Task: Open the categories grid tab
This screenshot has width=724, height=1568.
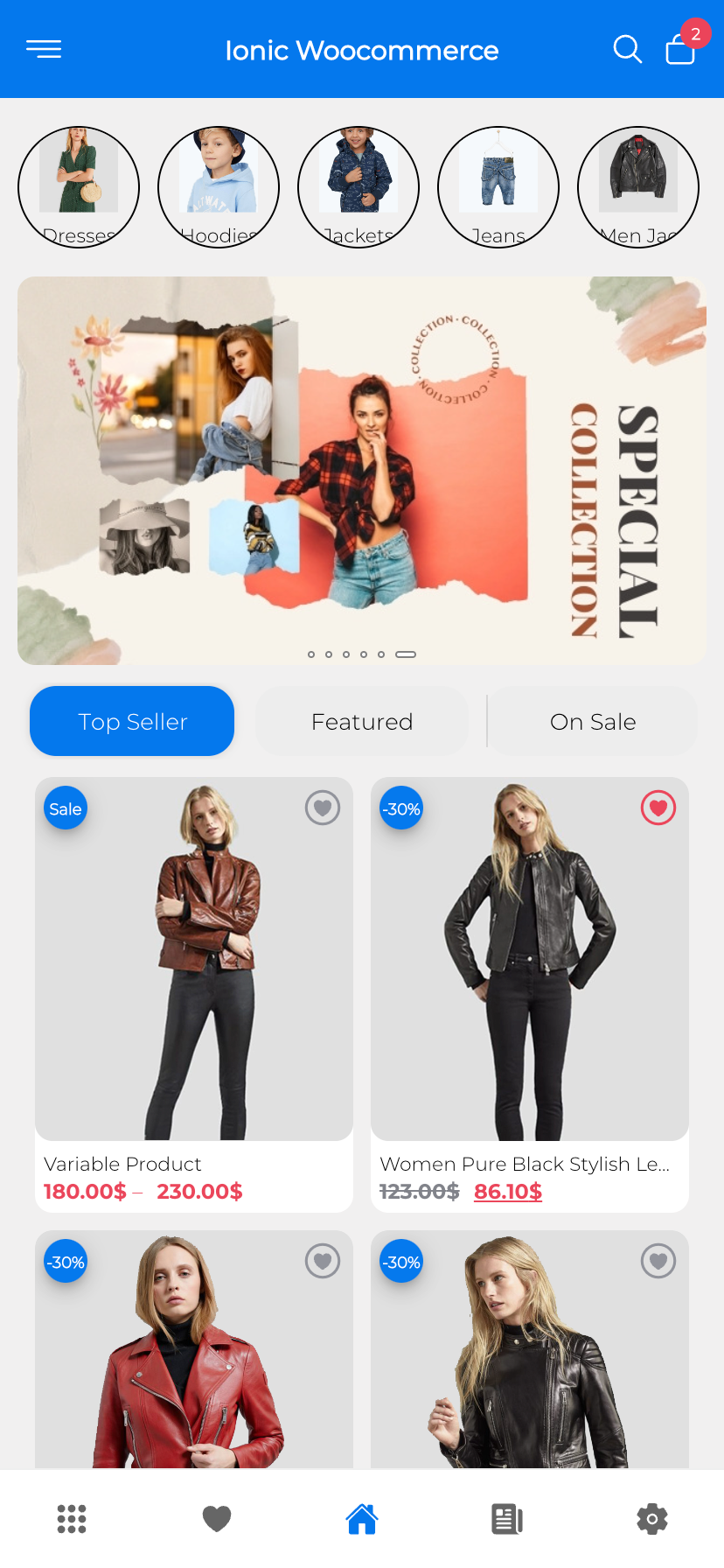Action: [x=72, y=1519]
